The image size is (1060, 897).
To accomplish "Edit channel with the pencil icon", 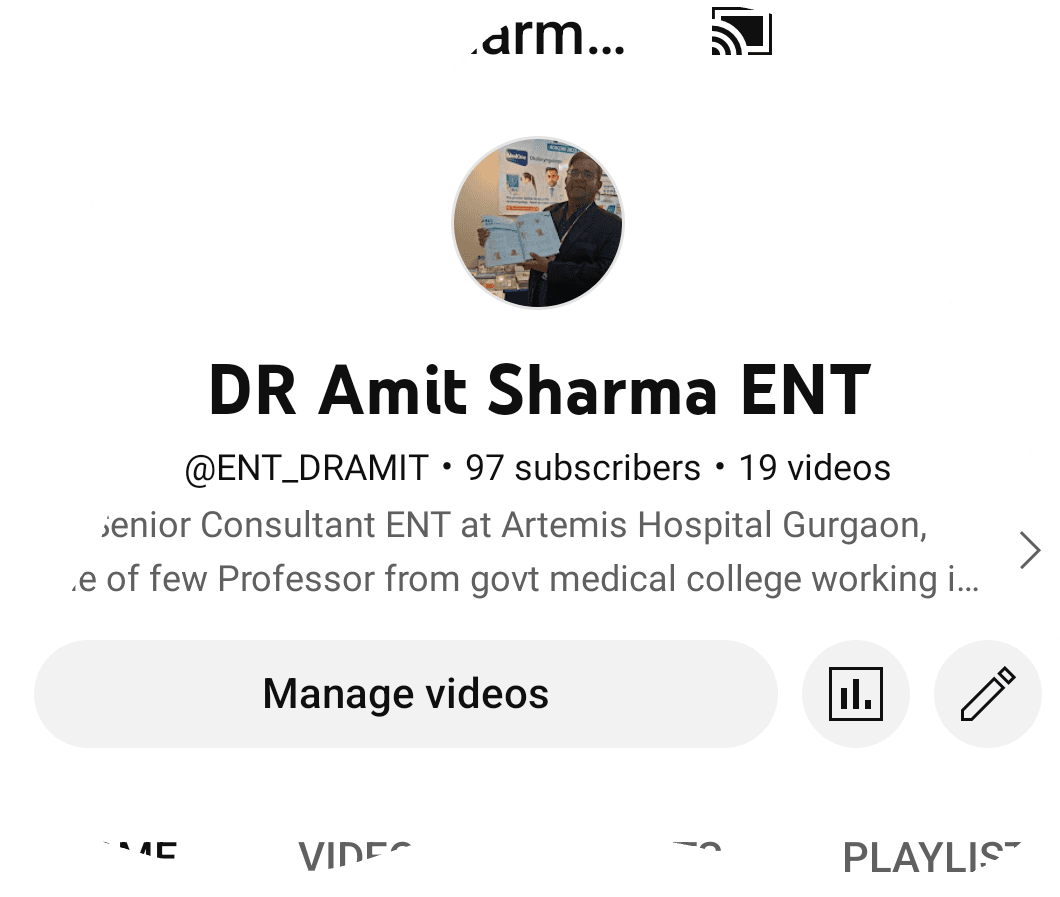I will coord(987,694).
